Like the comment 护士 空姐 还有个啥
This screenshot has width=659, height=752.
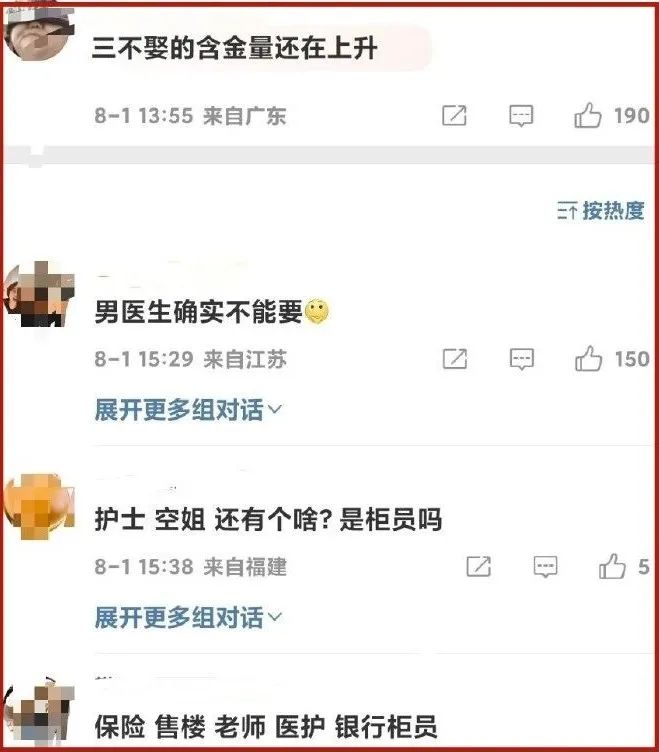(612, 567)
